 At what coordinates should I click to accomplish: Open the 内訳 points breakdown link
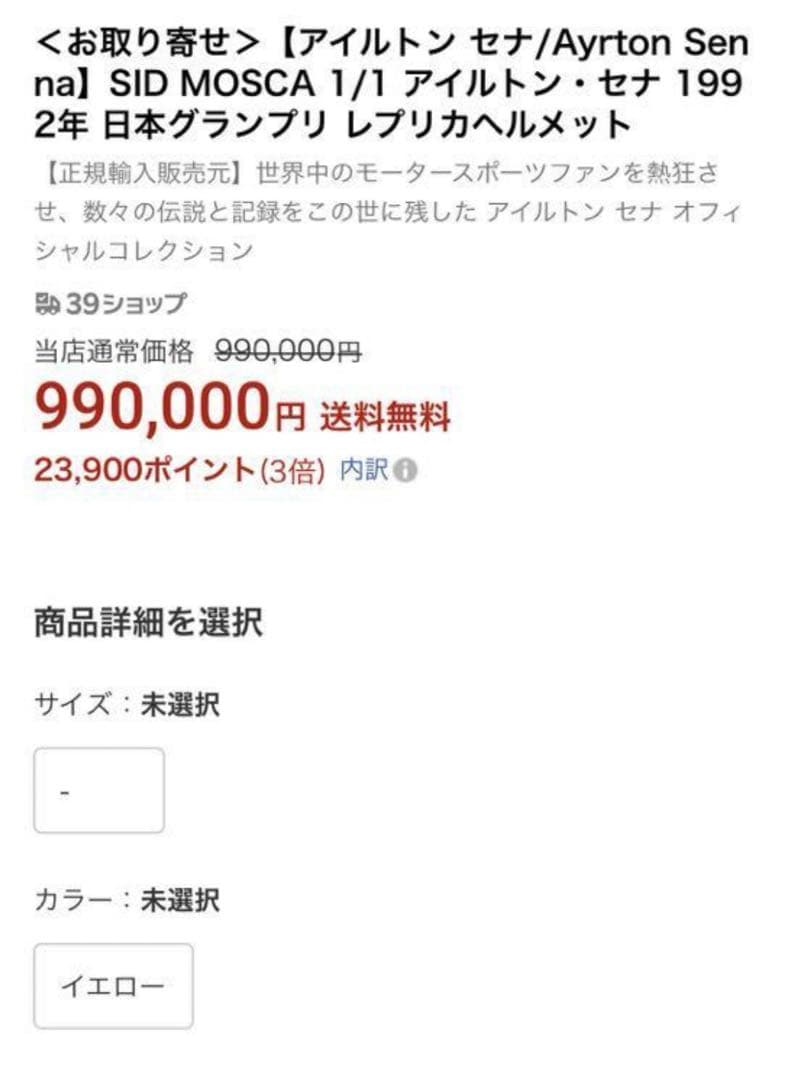(365, 470)
